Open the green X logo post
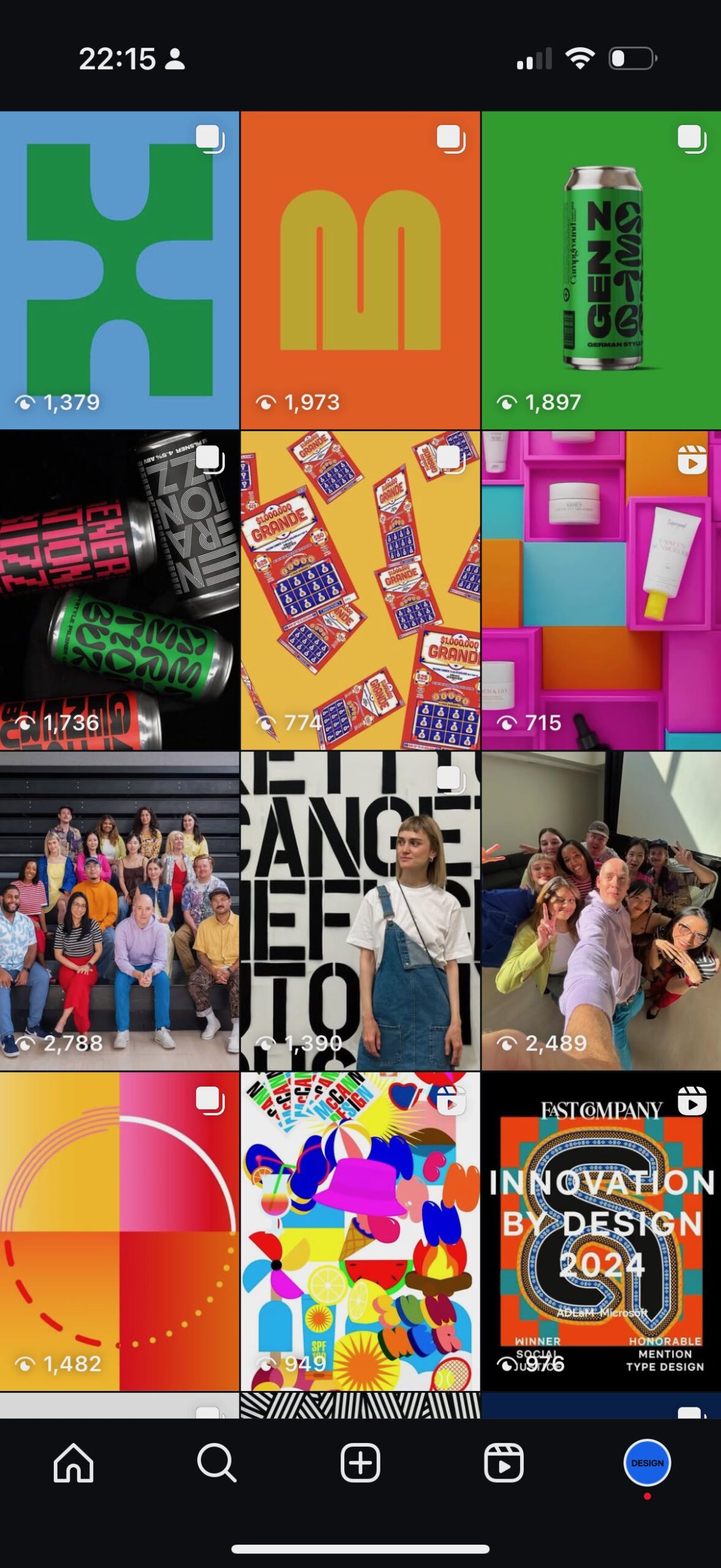 click(119, 269)
